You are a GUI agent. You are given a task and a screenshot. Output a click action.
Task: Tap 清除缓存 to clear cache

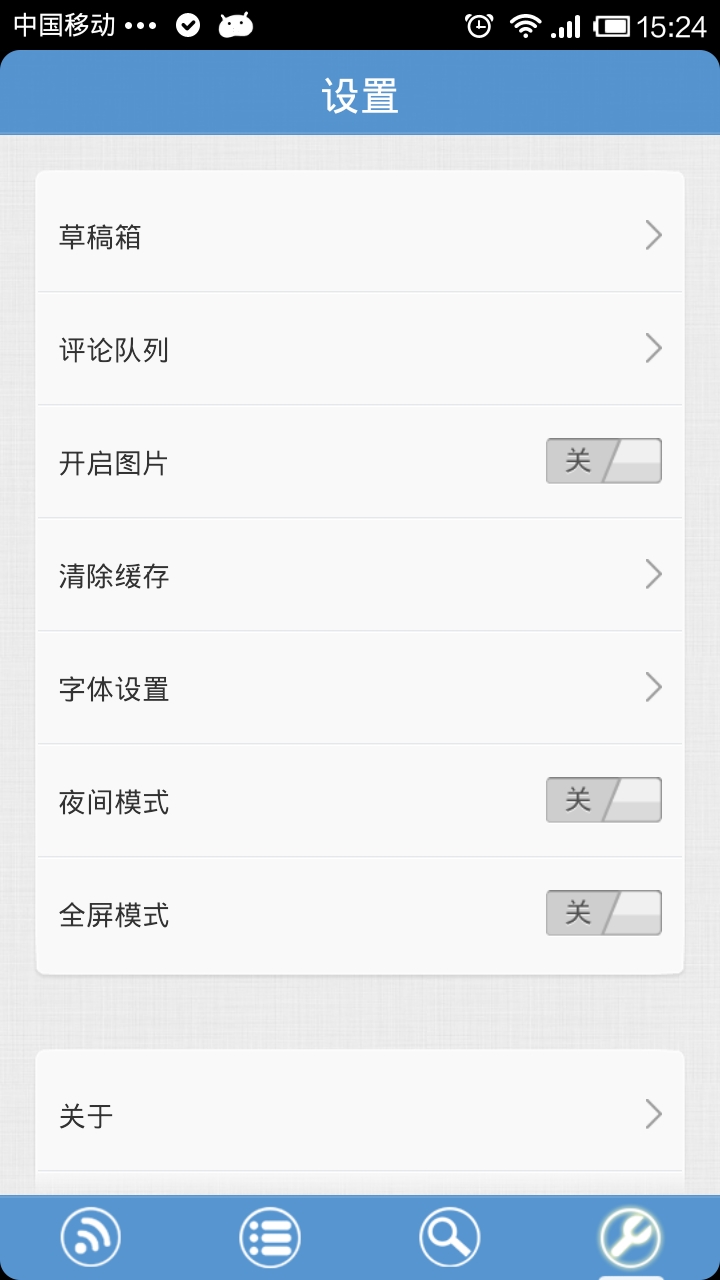[360, 575]
